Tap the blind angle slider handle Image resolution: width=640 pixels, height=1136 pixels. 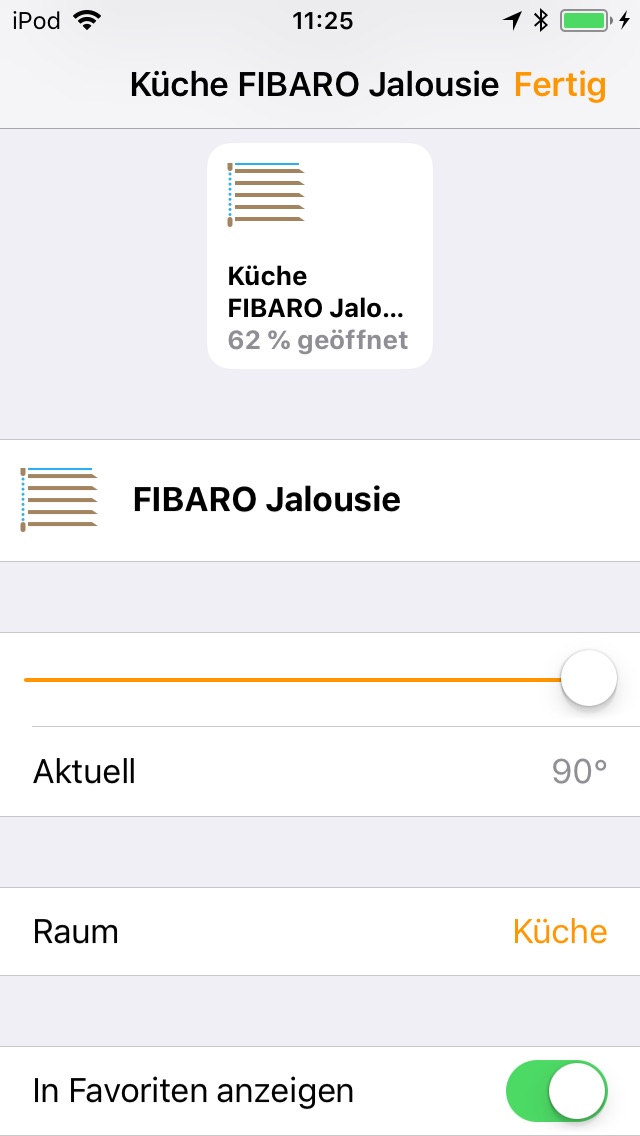pyautogui.click(x=588, y=679)
